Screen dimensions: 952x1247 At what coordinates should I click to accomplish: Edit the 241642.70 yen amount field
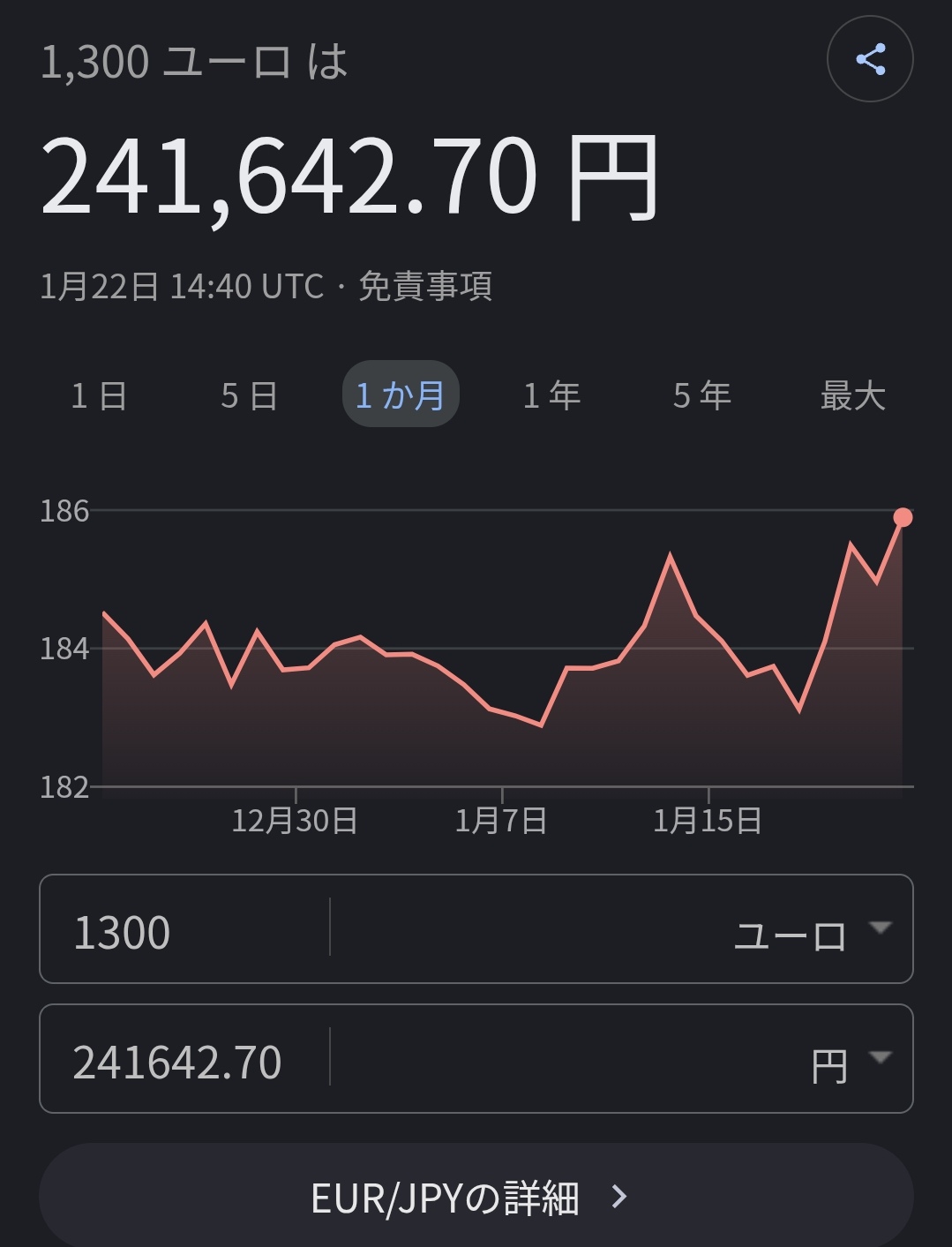click(x=185, y=1061)
